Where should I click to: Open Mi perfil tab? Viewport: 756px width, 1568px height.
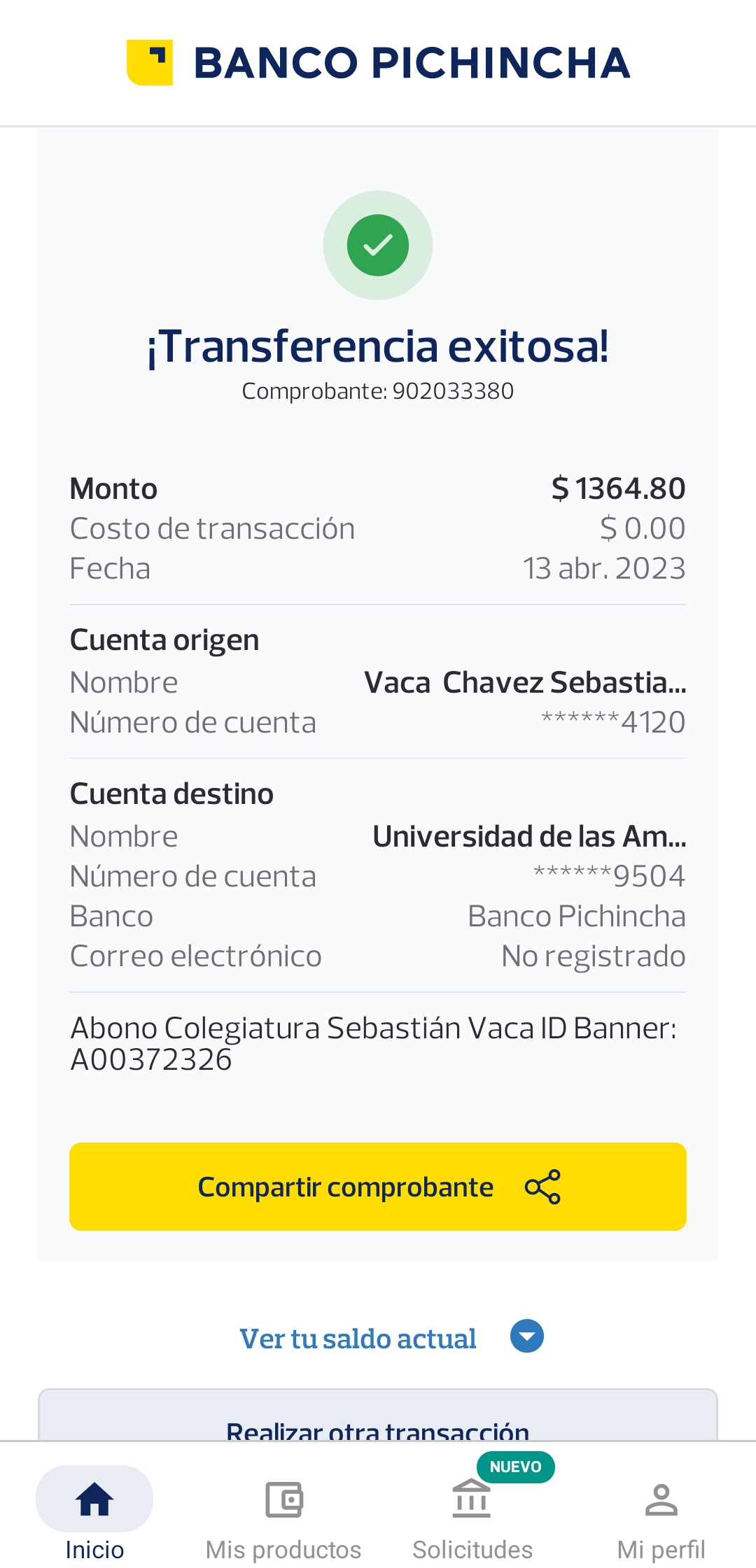tap(661, 1514)
